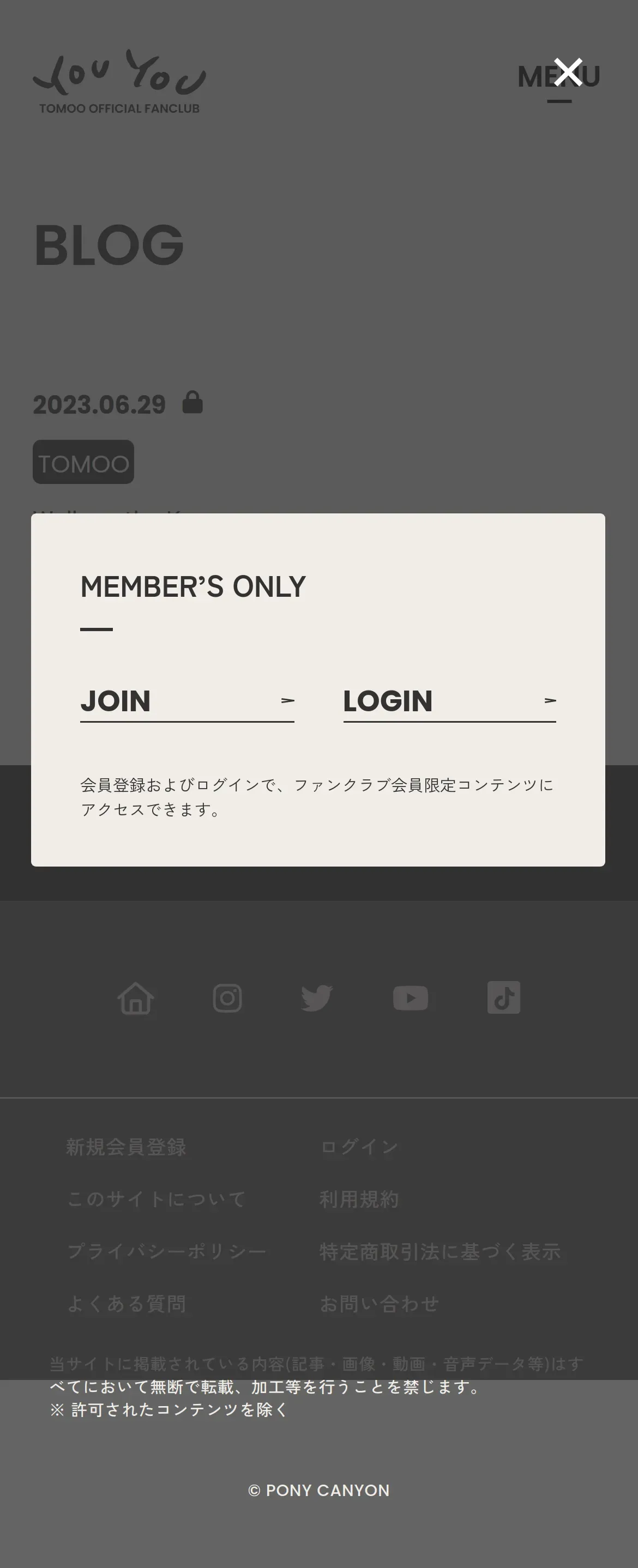Viewport: 638px width, 1568px height.
Task: Open the LOGIN link
Action: (x=449, y=701)
